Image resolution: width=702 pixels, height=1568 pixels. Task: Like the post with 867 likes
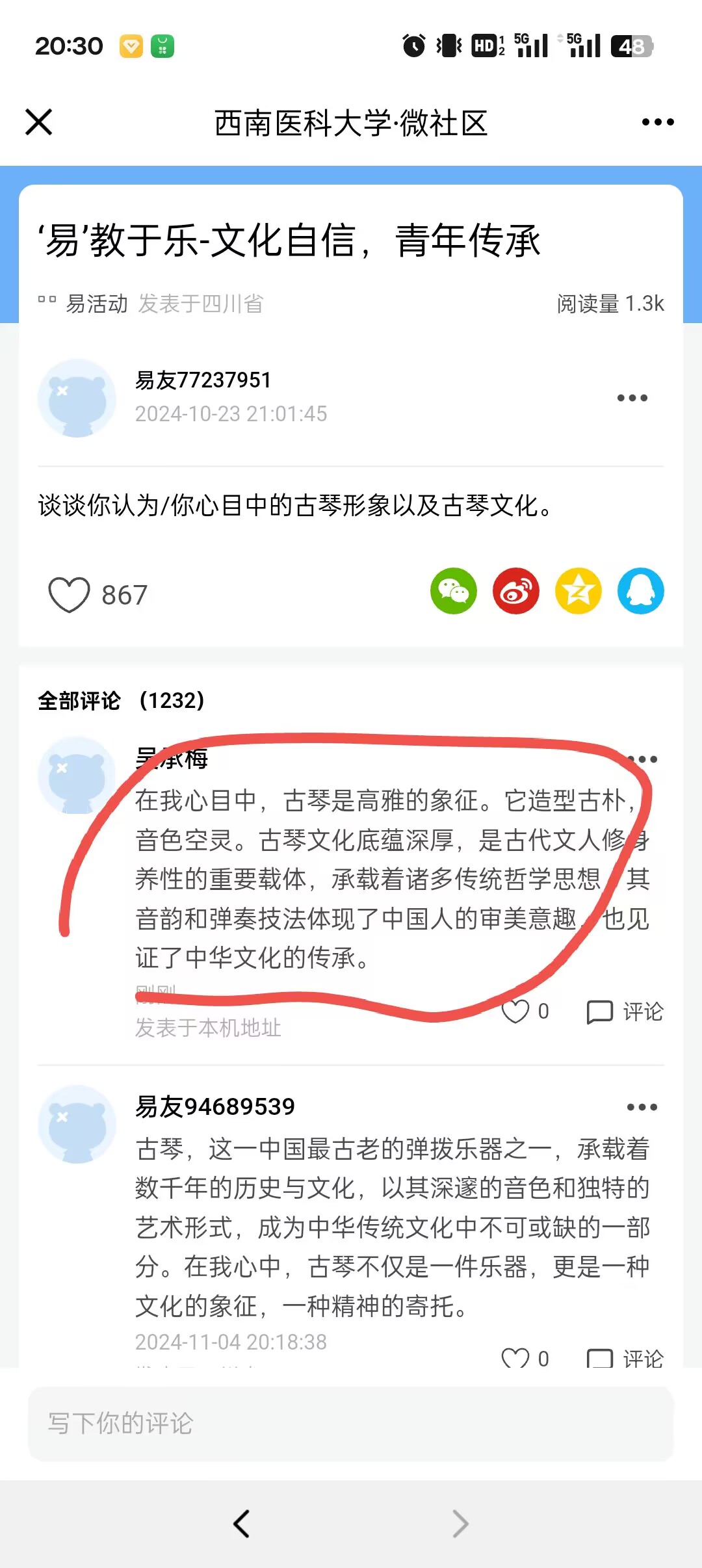[x=70, y=594]
